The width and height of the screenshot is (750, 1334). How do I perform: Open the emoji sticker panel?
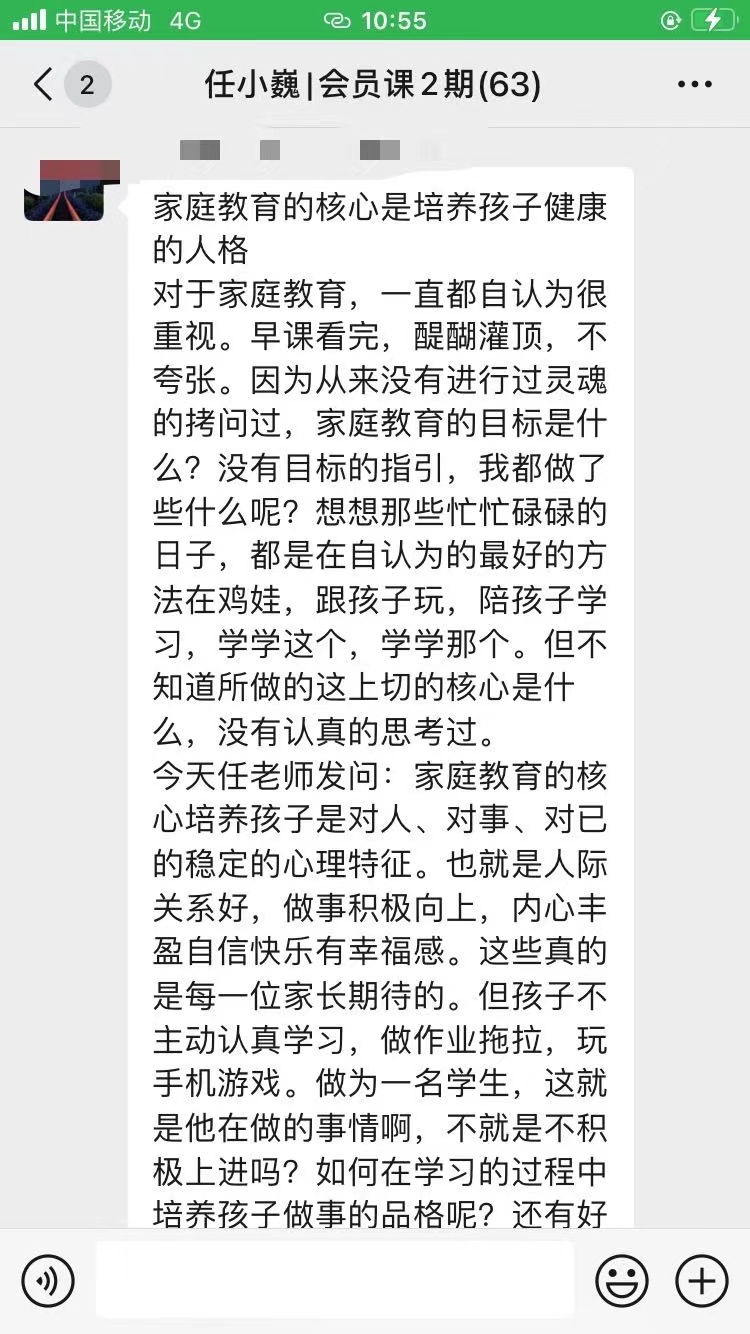point(622,1280)
